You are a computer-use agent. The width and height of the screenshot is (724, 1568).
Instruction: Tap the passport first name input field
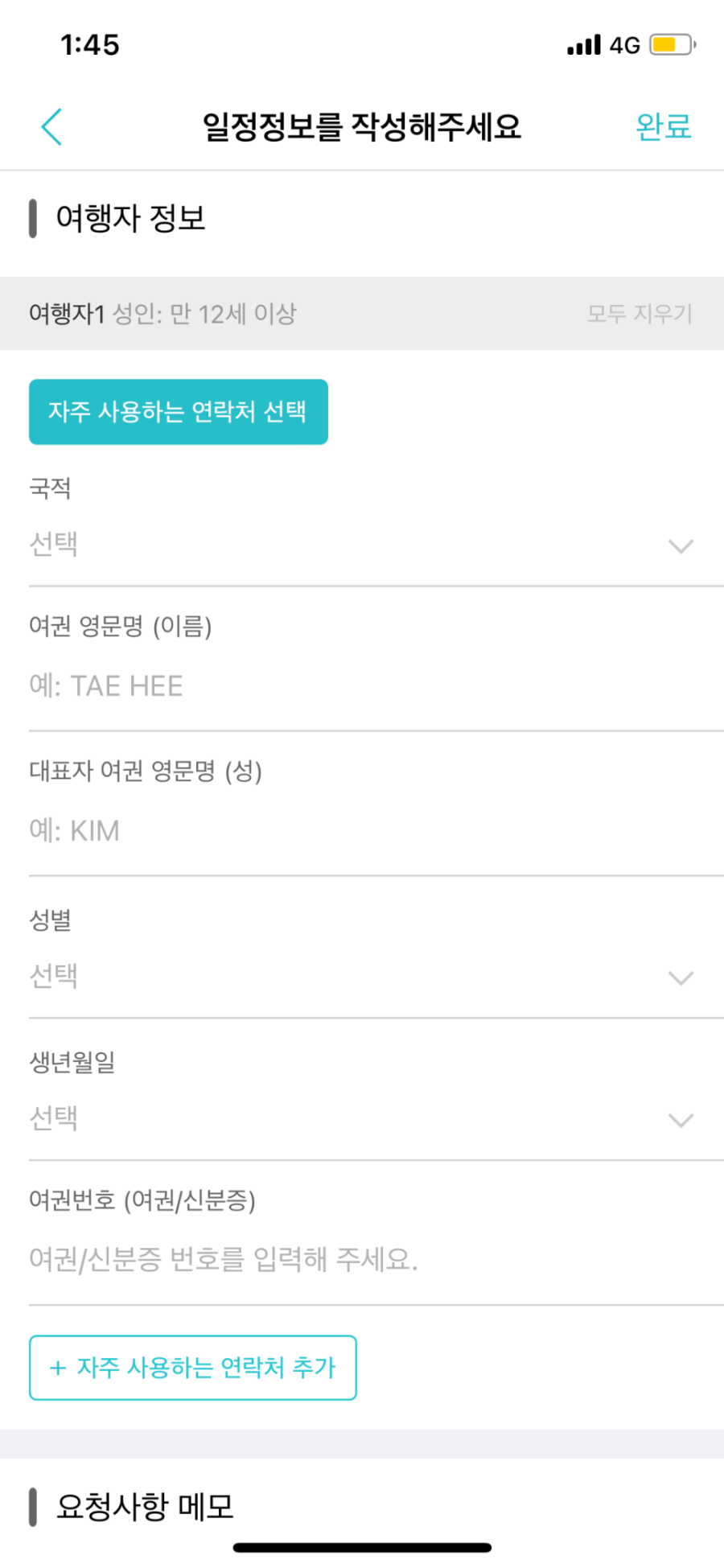(x=362, y=685)
